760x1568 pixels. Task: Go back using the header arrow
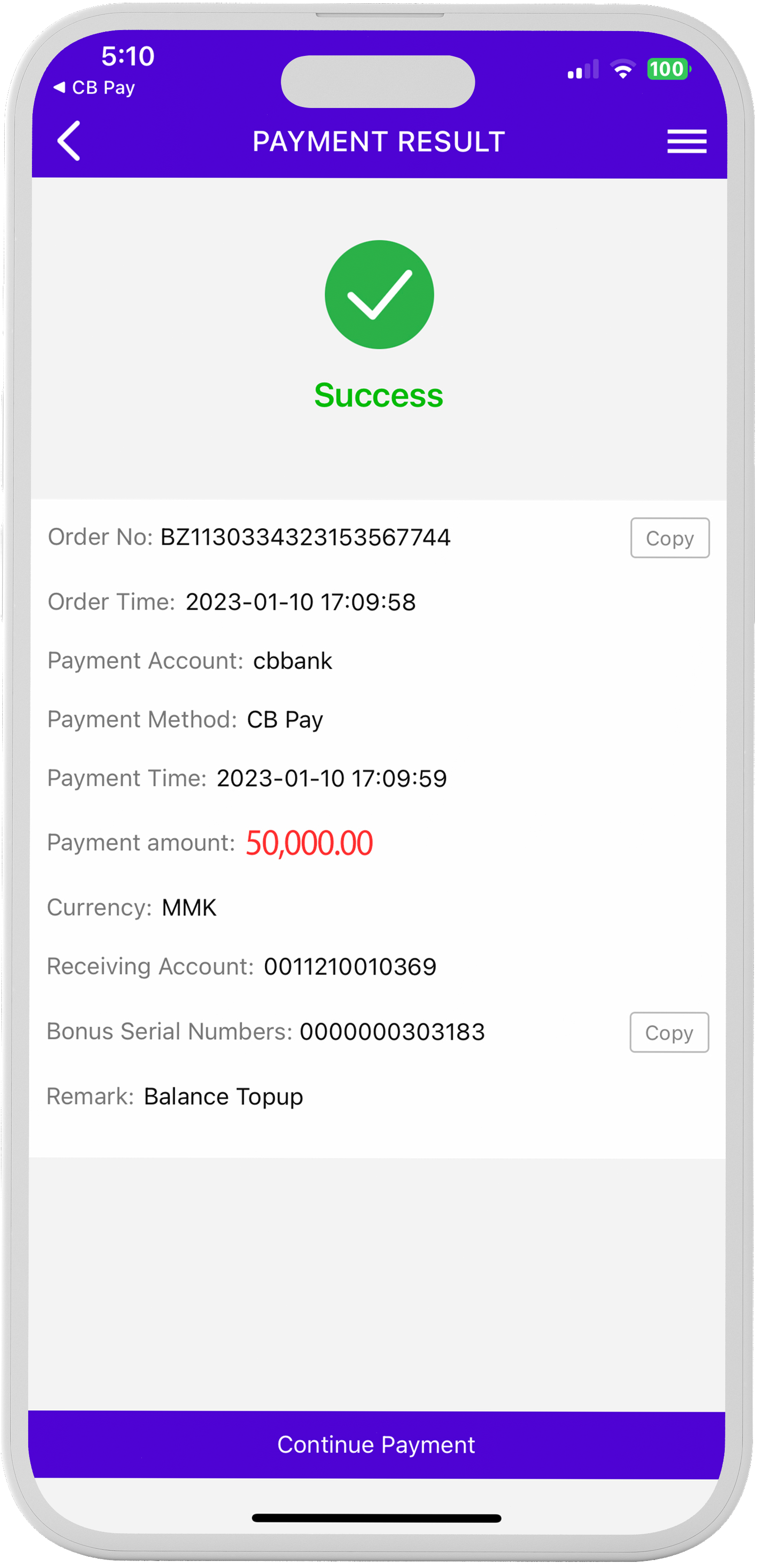click(69, 141)
